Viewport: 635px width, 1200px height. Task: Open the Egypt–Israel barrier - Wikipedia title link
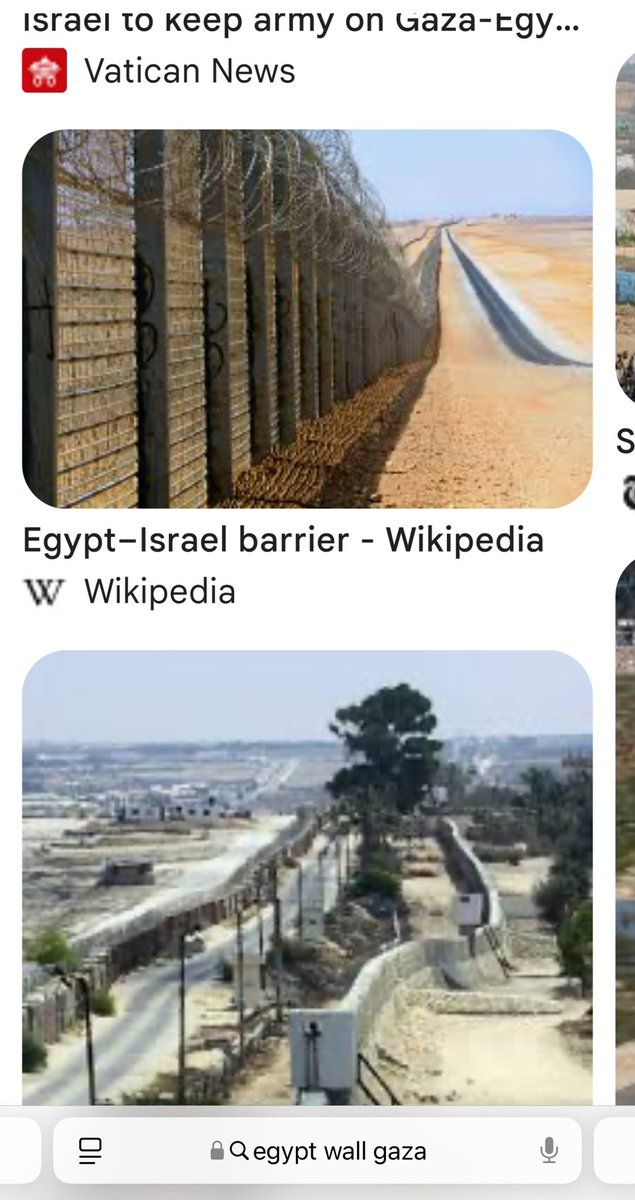(x=283, y=540)
